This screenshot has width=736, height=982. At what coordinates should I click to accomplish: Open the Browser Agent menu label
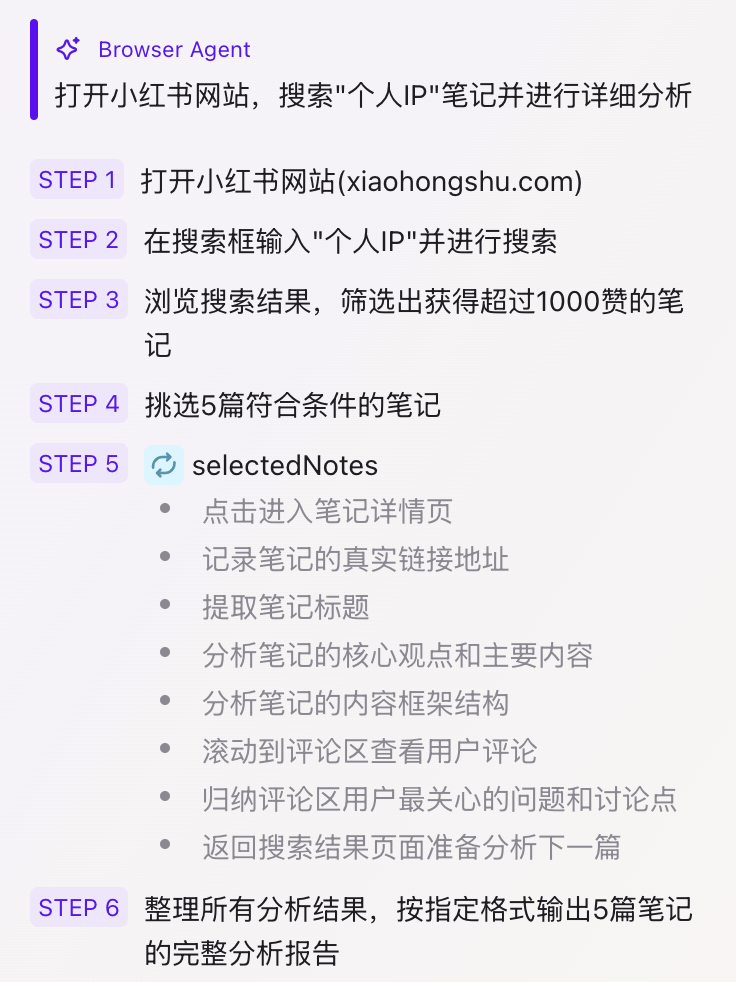pos(173,49)
